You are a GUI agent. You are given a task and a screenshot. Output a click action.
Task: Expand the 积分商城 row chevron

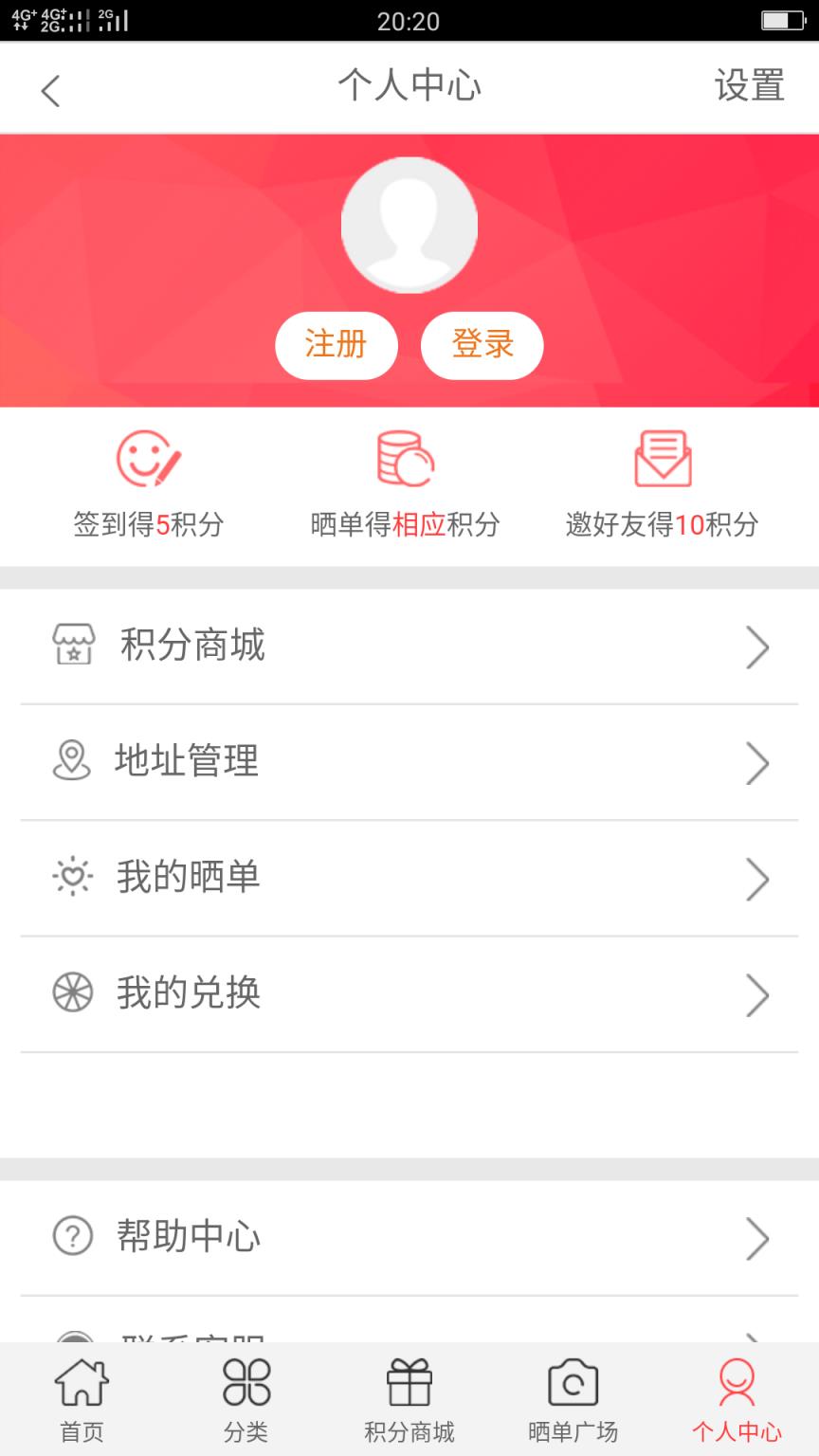coord(757,646)
